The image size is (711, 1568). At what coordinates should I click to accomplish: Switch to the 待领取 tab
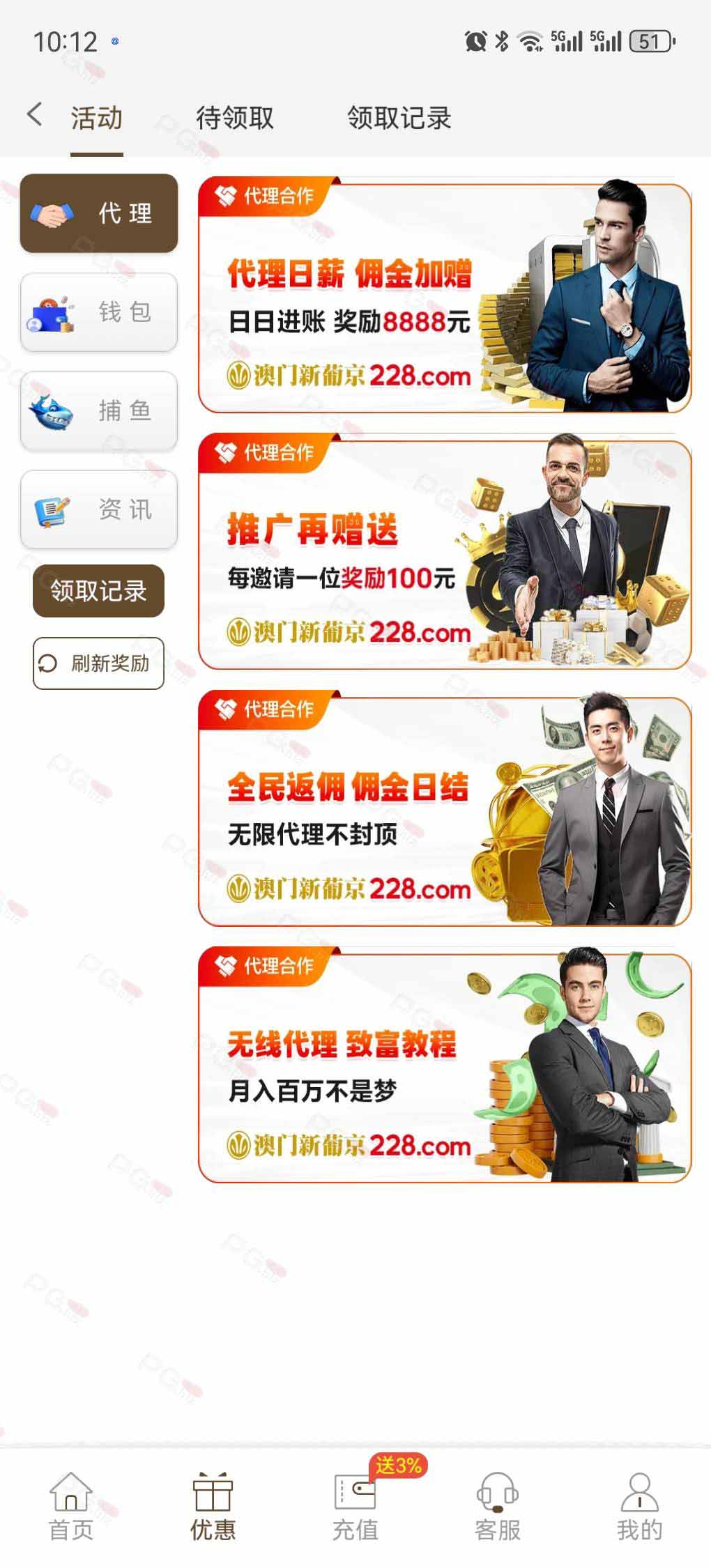point(235,118)
